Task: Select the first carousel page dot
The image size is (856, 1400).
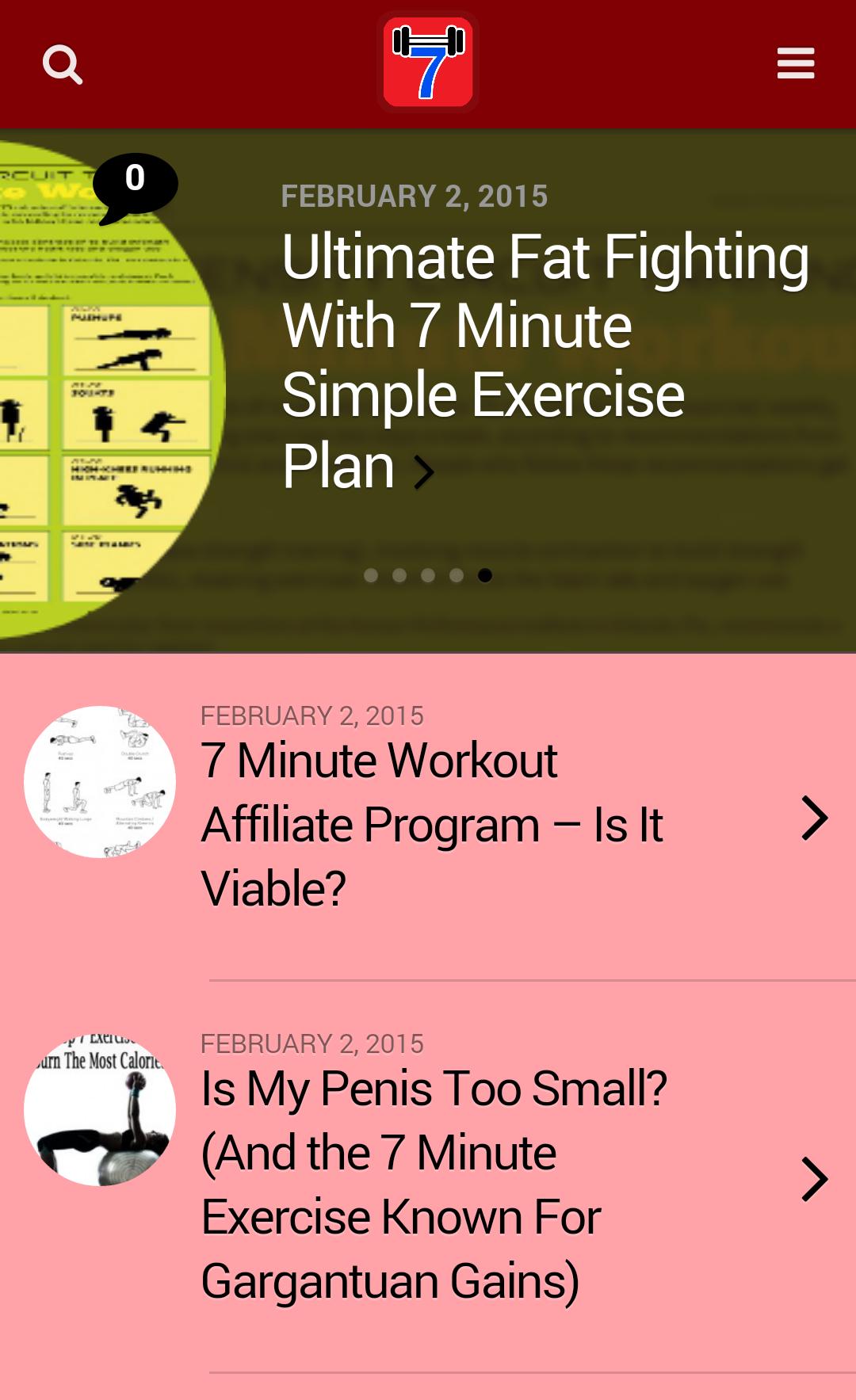Action: tap(369, 575)
